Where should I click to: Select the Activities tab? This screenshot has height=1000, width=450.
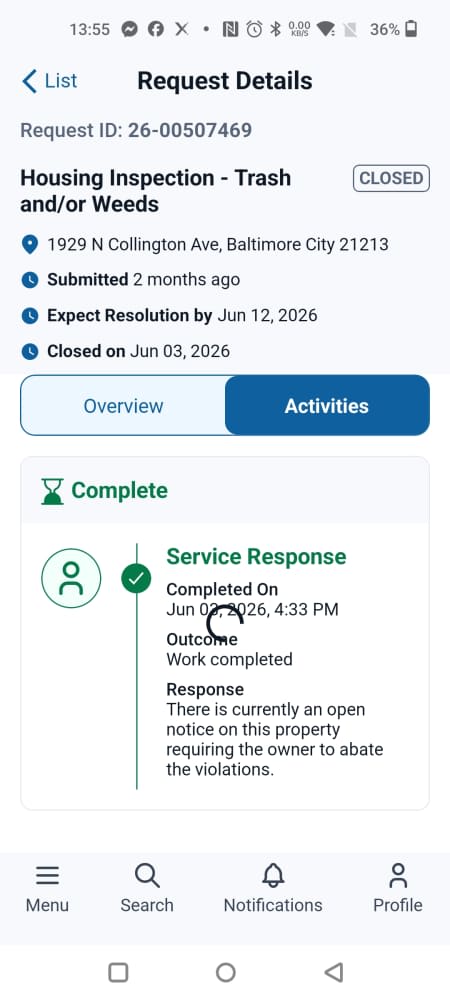[x=327, y=406]
